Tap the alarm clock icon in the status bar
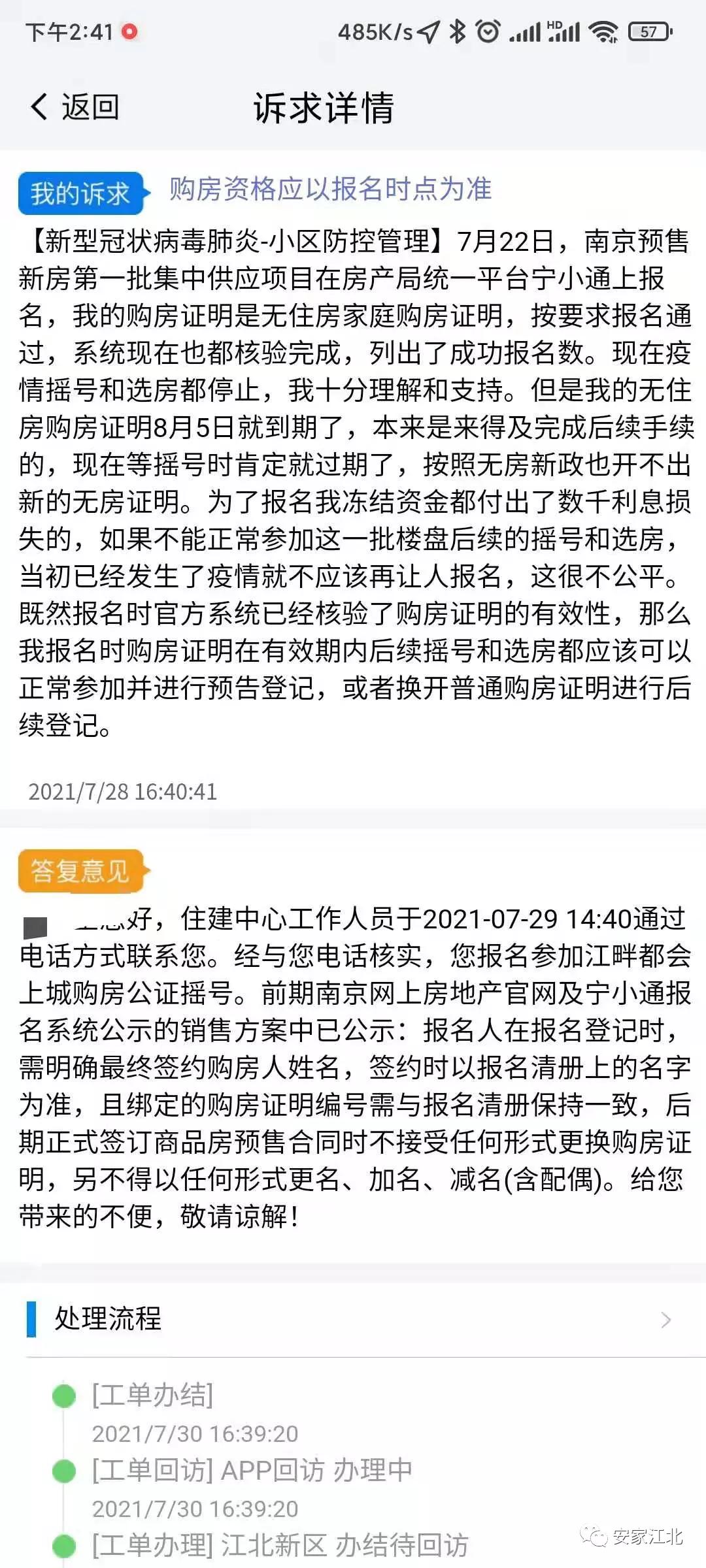This screenshot has width=706, height=1568. (x=488, y=30)
